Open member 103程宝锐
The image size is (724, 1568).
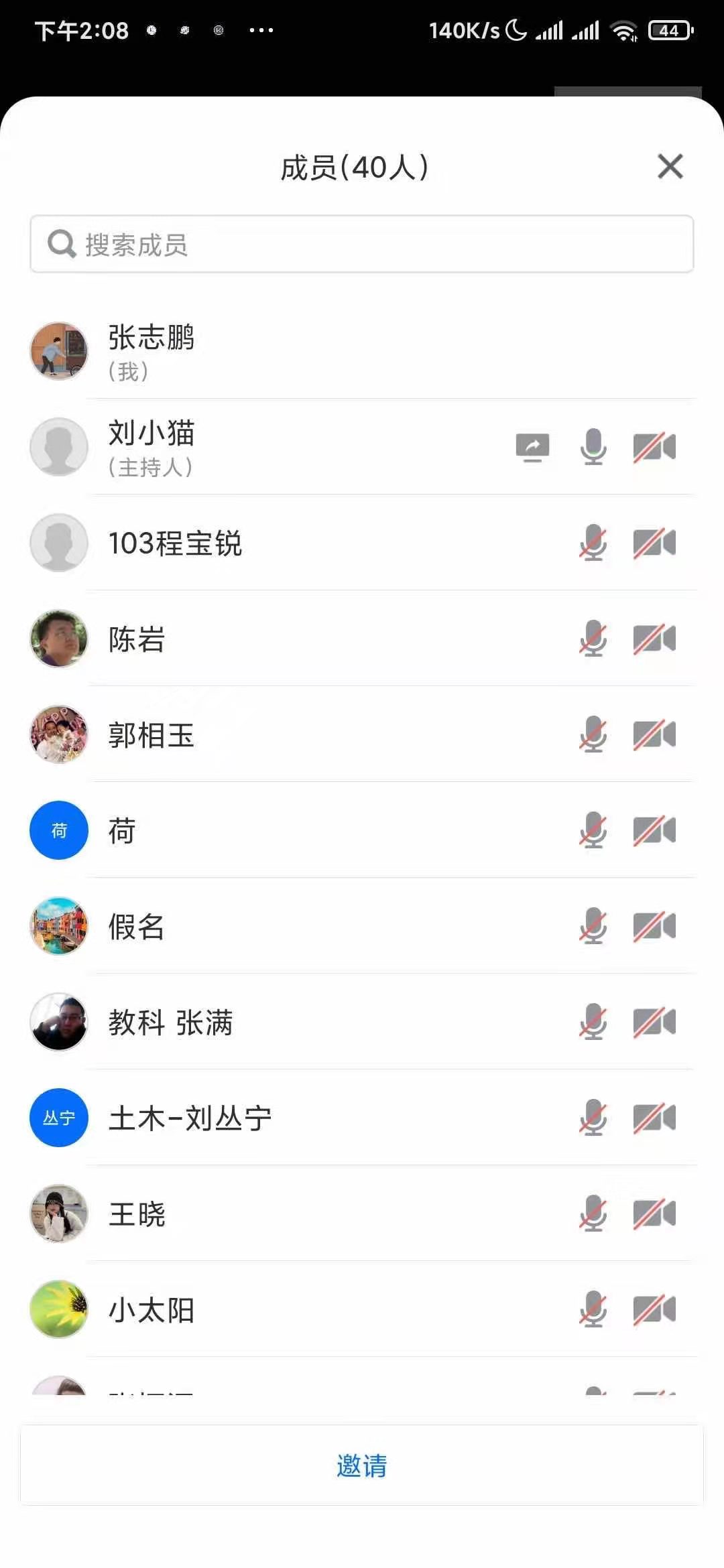(176, 543)
